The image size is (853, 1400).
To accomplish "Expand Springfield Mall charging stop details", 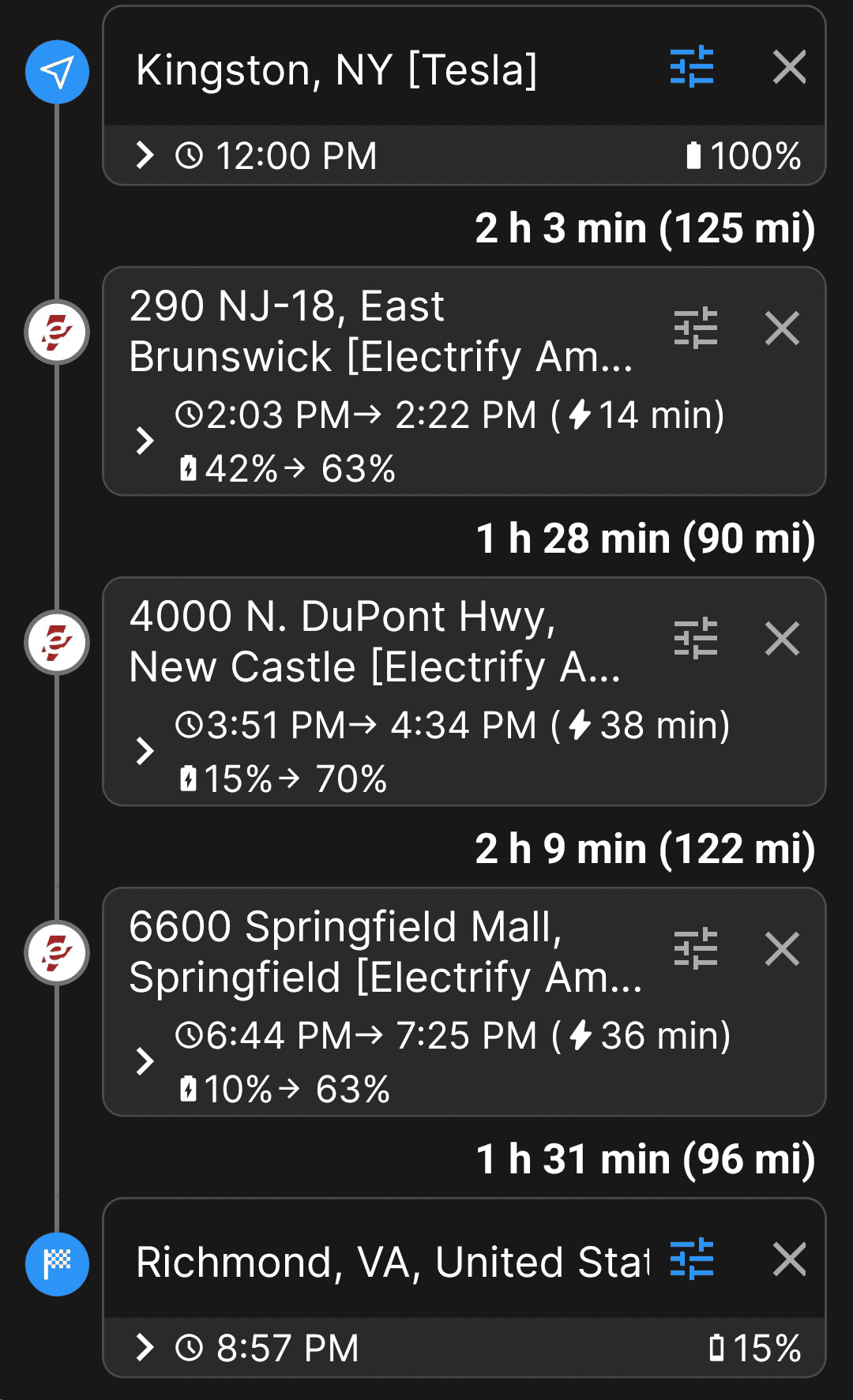I will pyautogui.click(x=145, y=1061).
